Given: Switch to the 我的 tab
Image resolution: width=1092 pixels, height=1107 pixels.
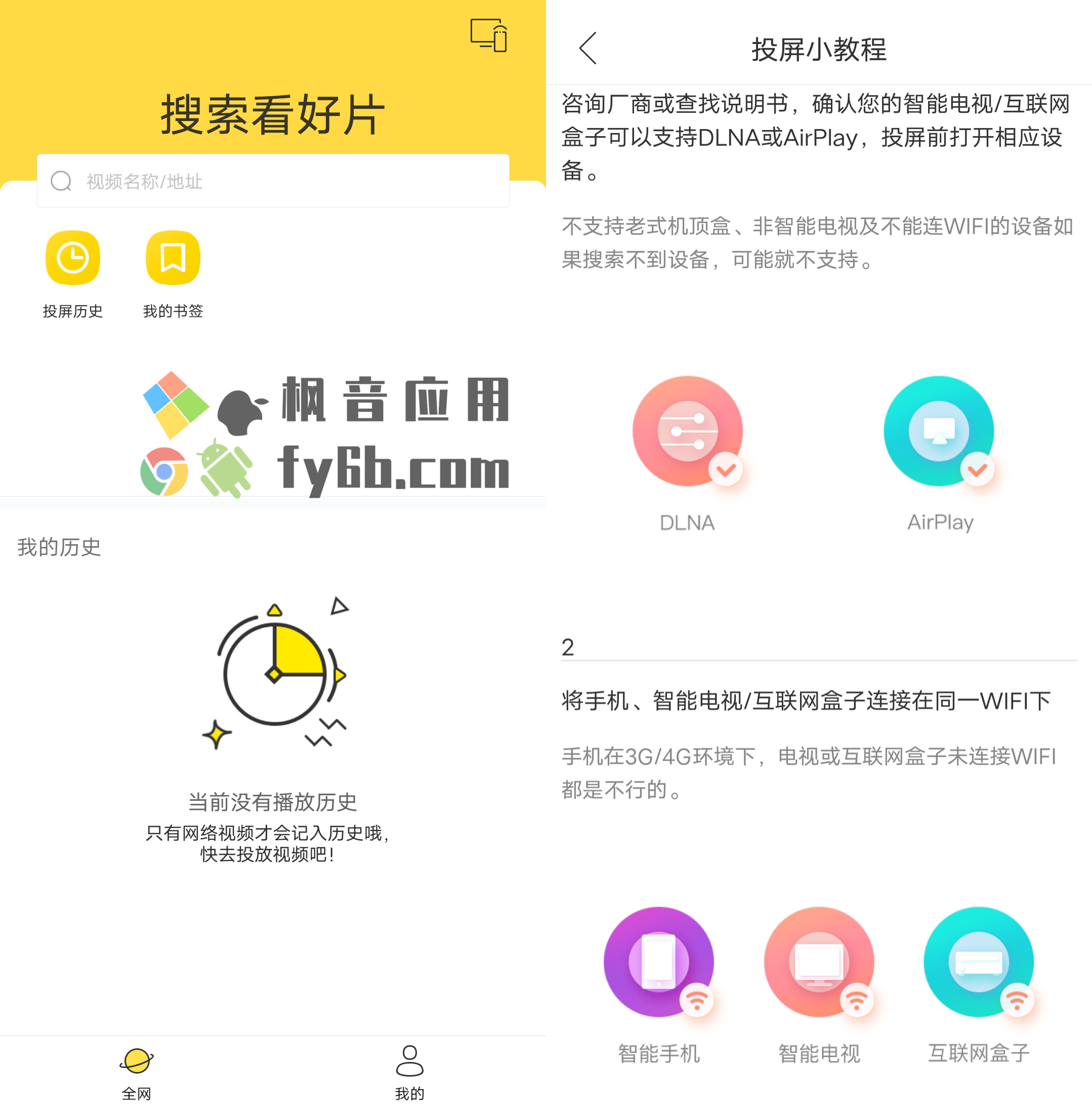Looking at the screenshot, I should point(410,1072).
